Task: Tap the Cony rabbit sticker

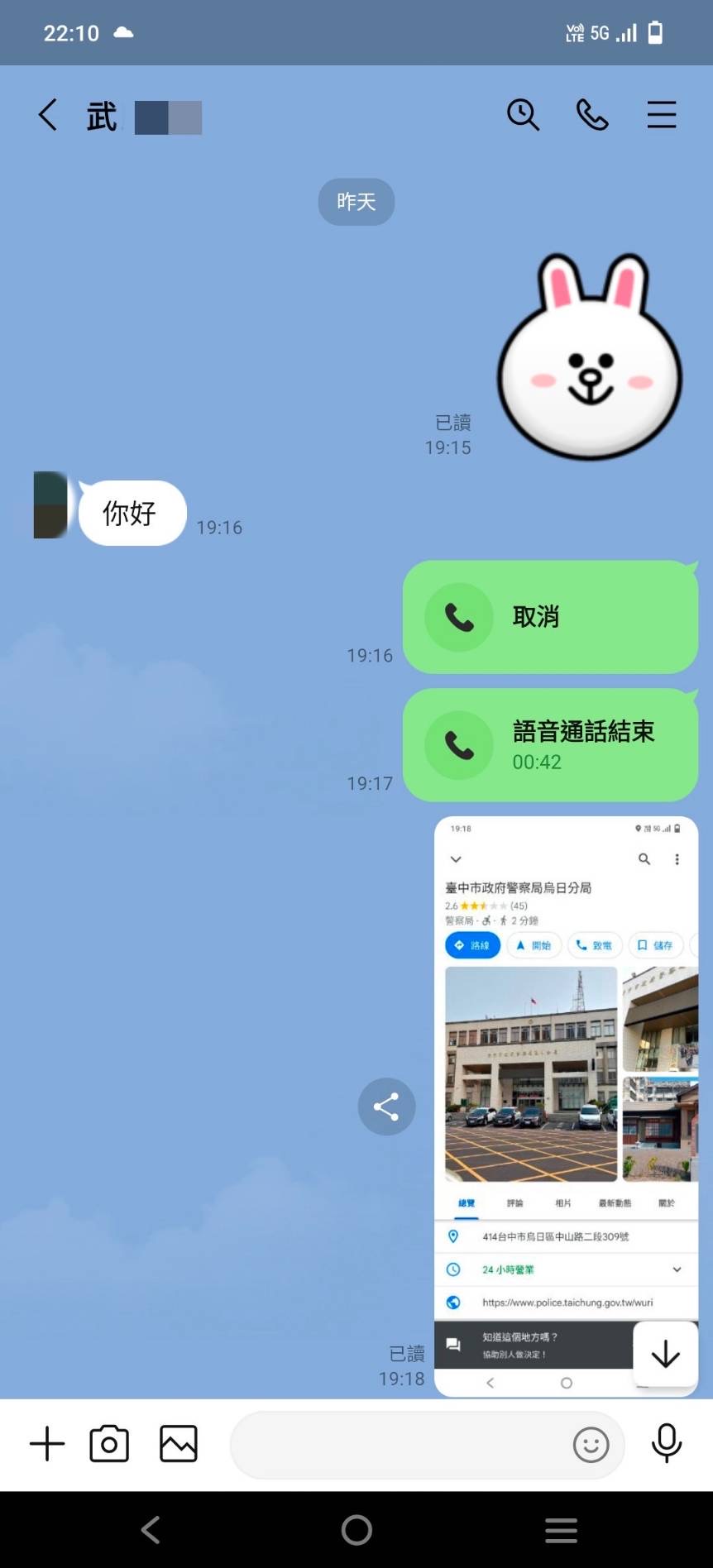Action: pos(590,358)
